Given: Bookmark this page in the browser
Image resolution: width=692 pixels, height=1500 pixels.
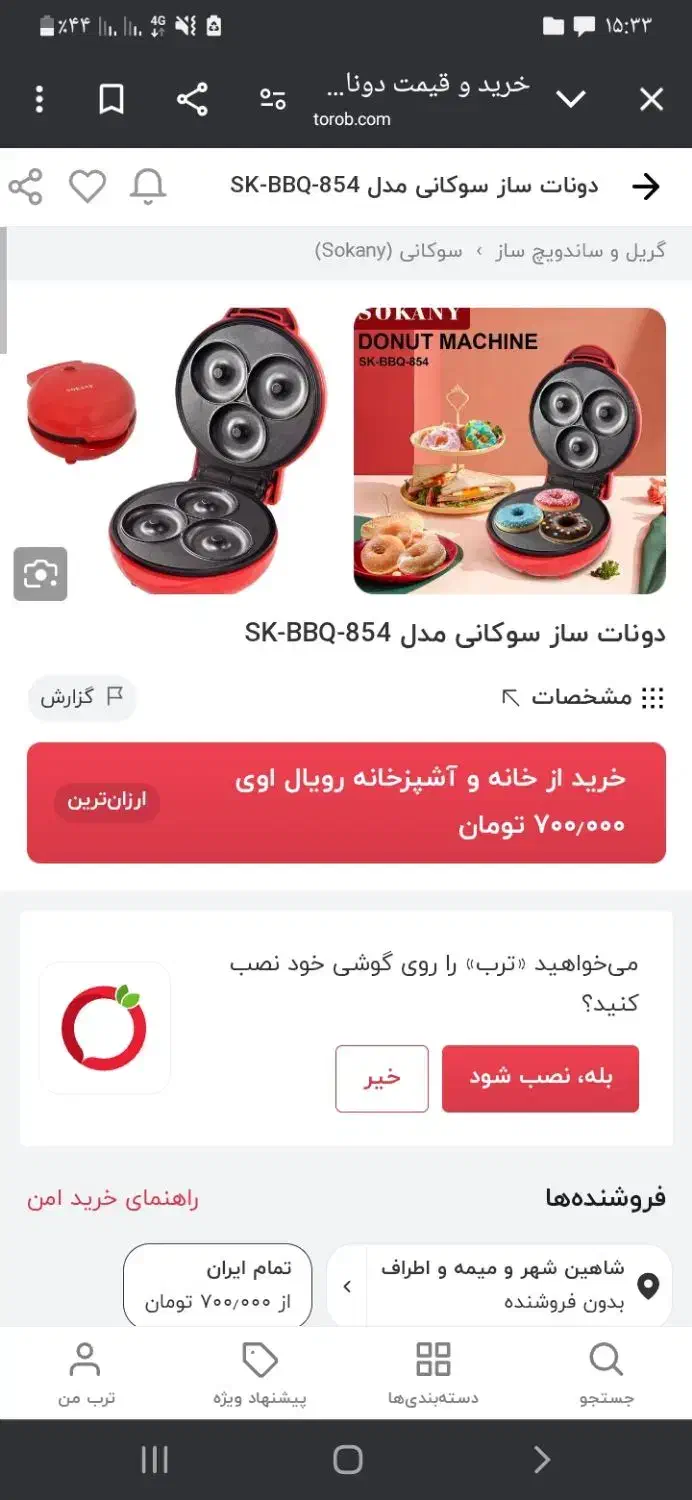Looking at the screenshot, I should click(x=111, y=99).
